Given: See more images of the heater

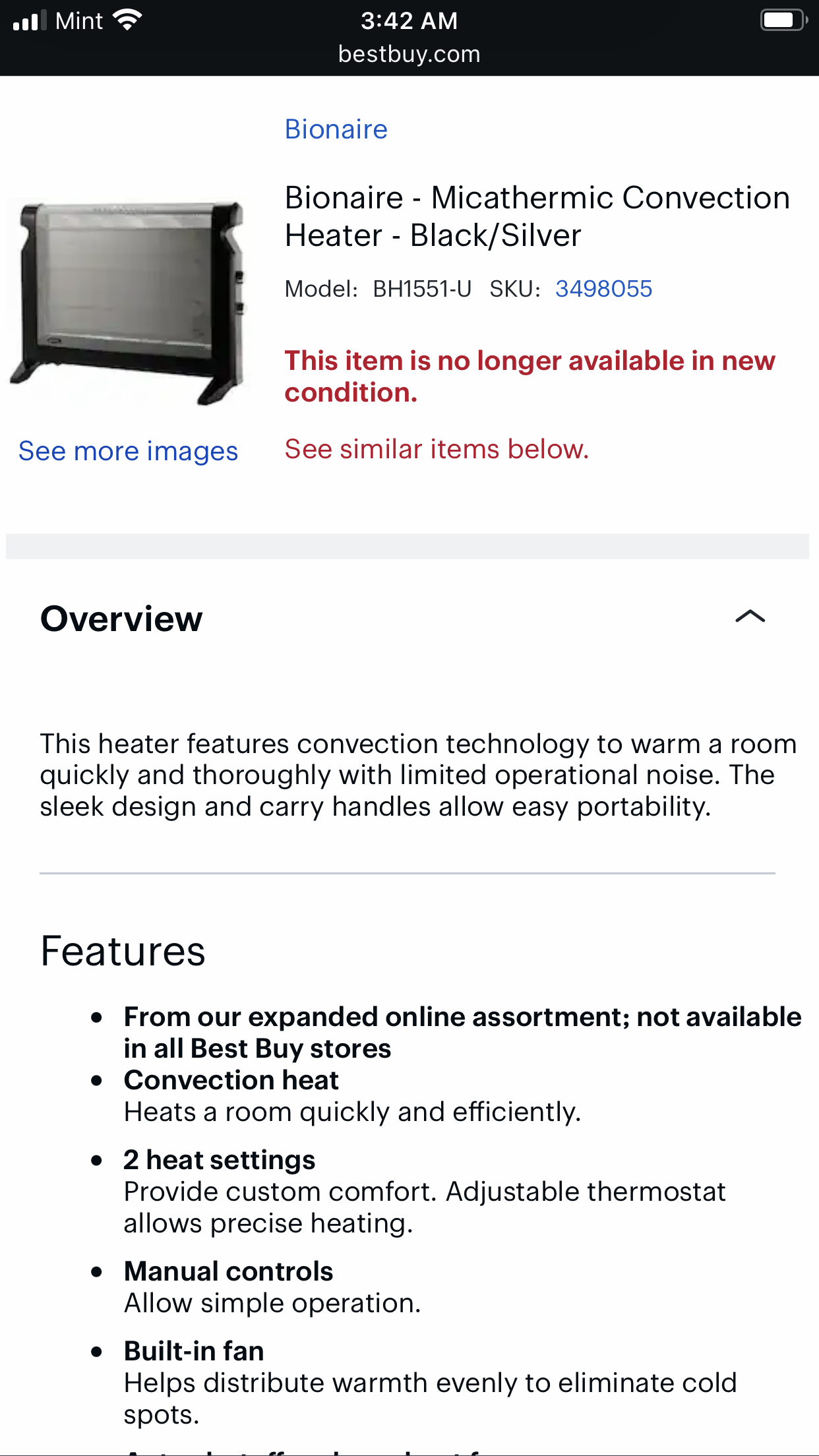Looking at the screenshot, I should coord(128,452).
